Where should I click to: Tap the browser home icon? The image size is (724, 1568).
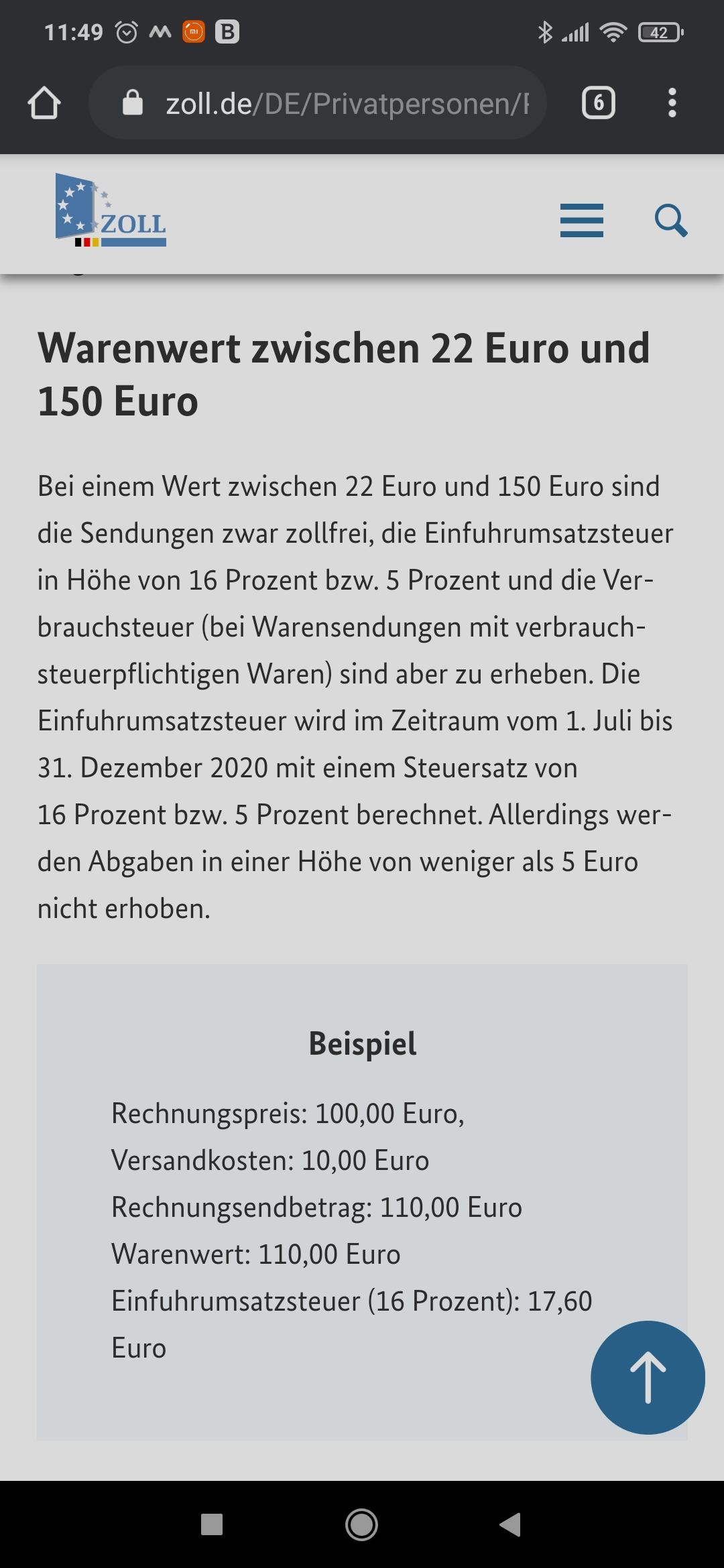click(44, 103)
